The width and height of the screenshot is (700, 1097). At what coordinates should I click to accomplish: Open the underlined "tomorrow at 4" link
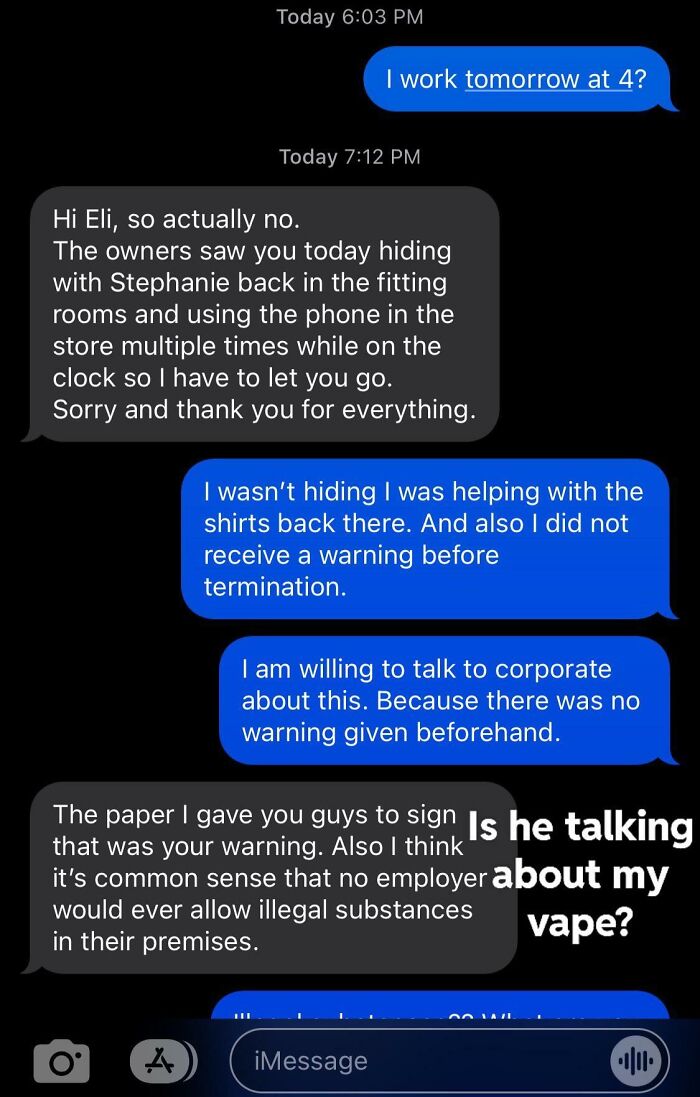[548, 80]
